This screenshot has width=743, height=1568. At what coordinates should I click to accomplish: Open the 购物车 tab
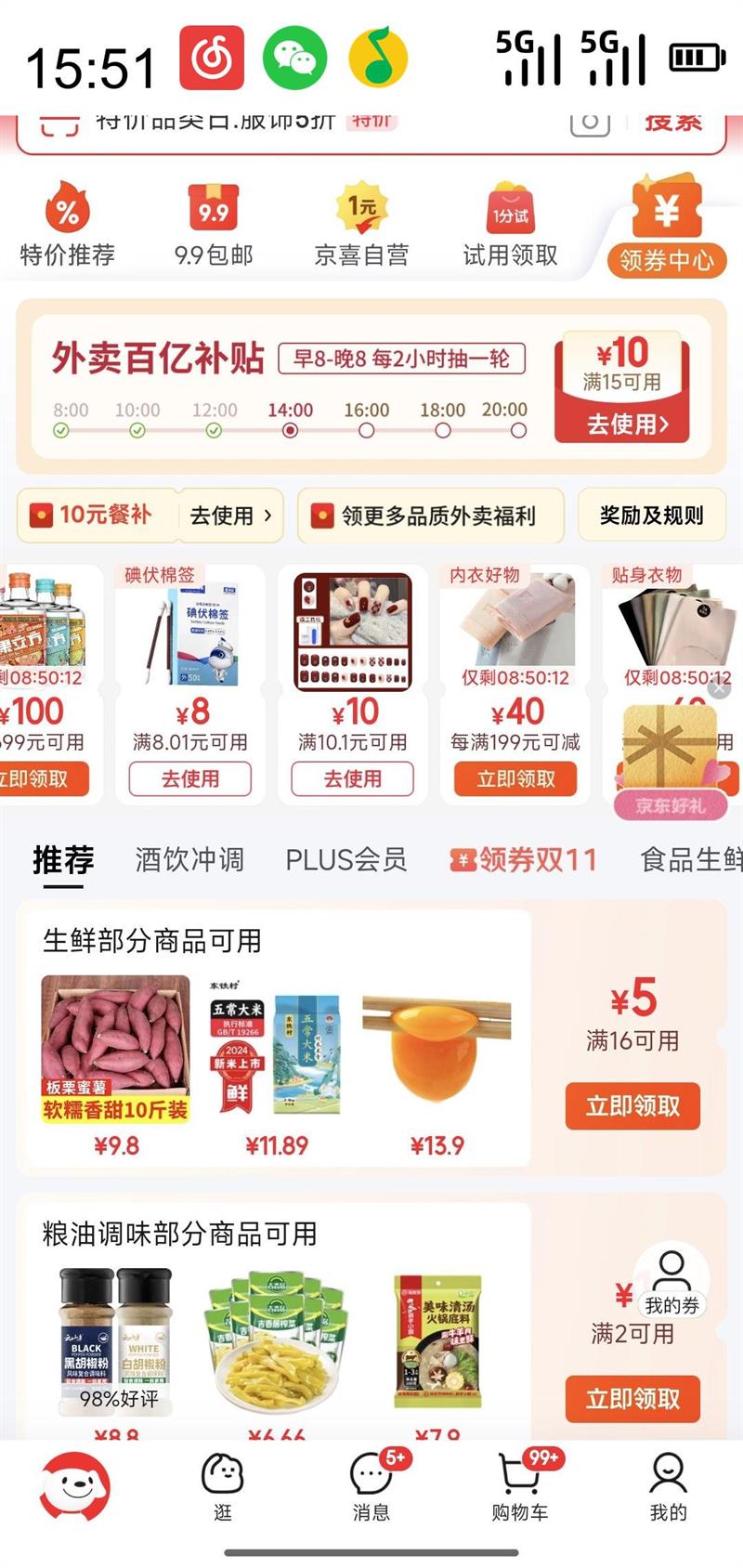coord(520,1485)
